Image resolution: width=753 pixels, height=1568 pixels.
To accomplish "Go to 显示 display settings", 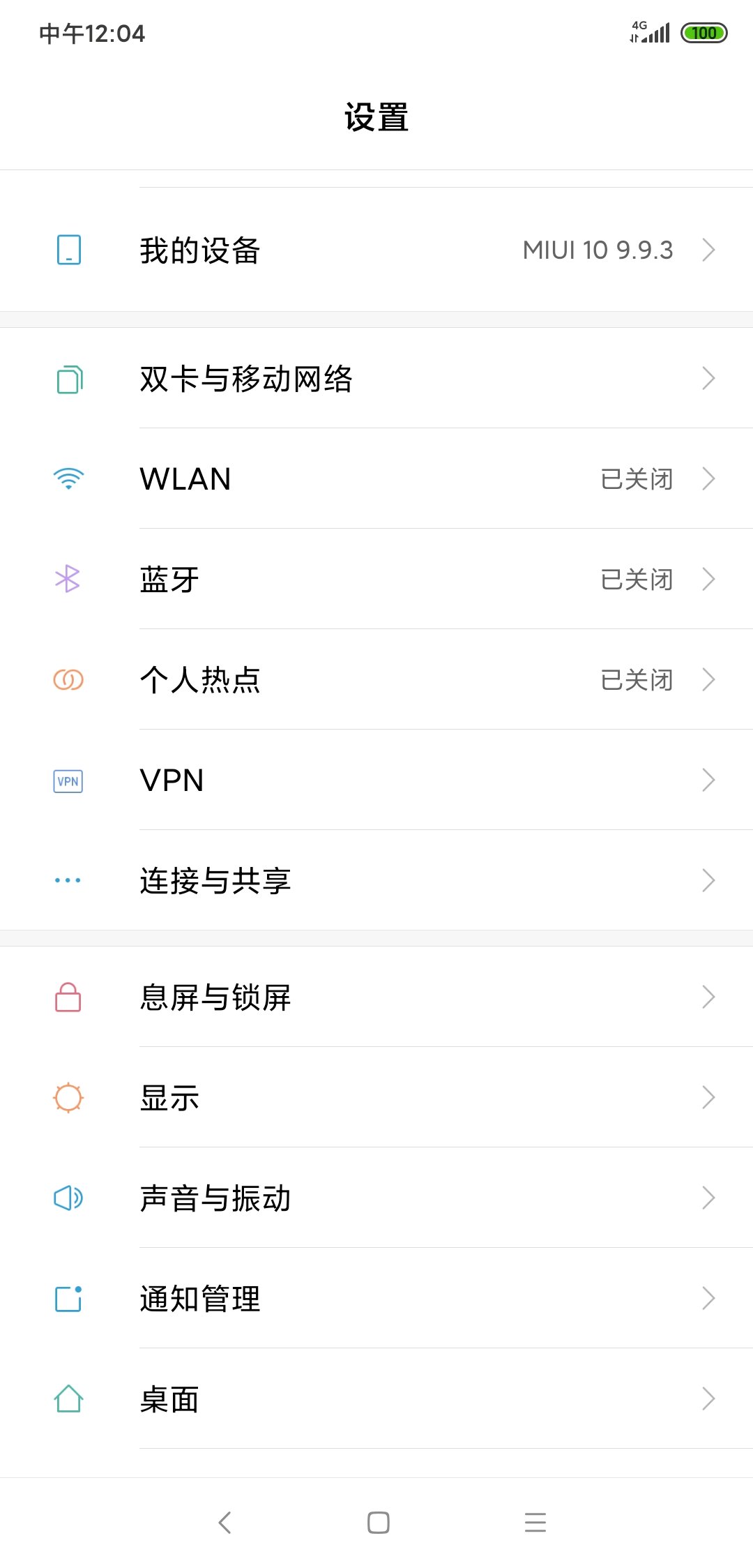I will point(376,1098).
